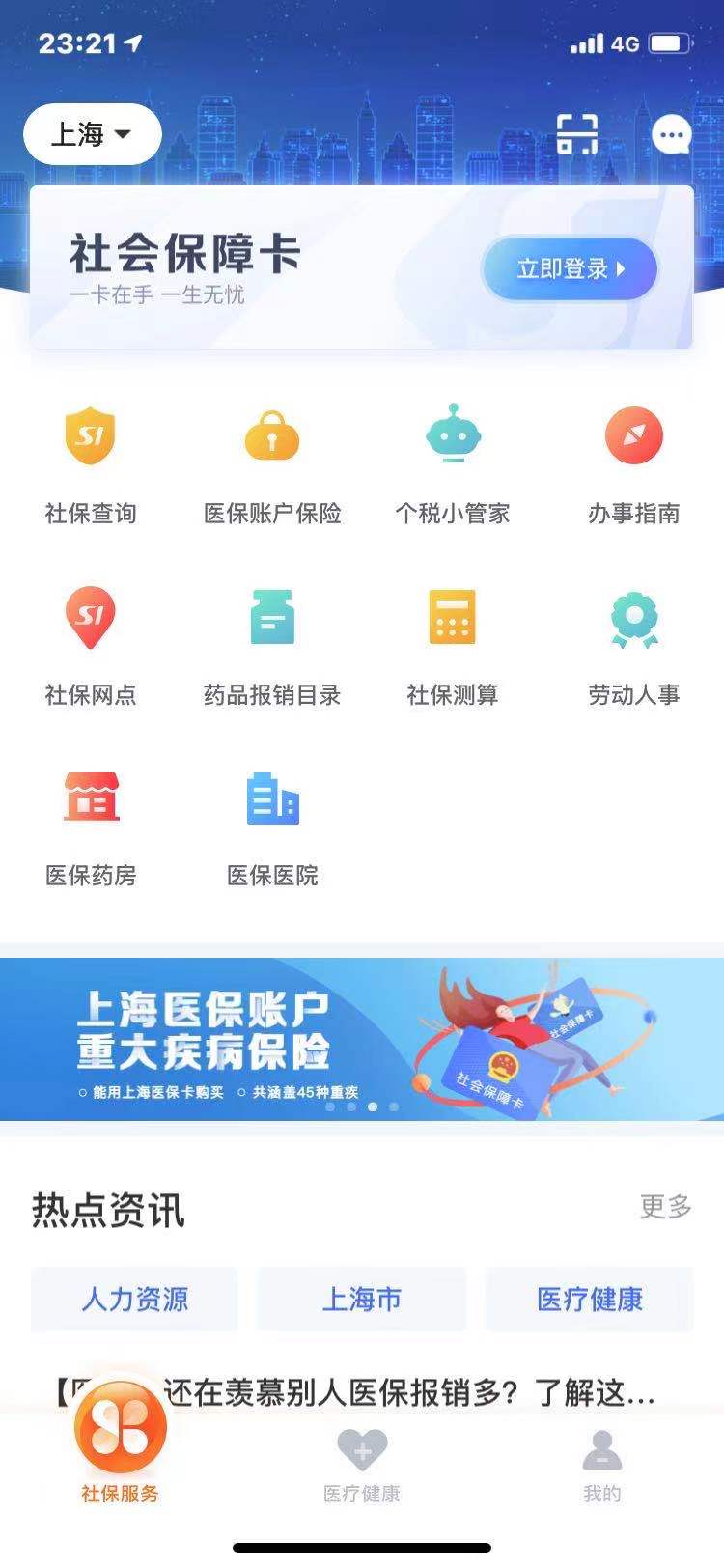Tap 更多 for more news

point(665,1206)
